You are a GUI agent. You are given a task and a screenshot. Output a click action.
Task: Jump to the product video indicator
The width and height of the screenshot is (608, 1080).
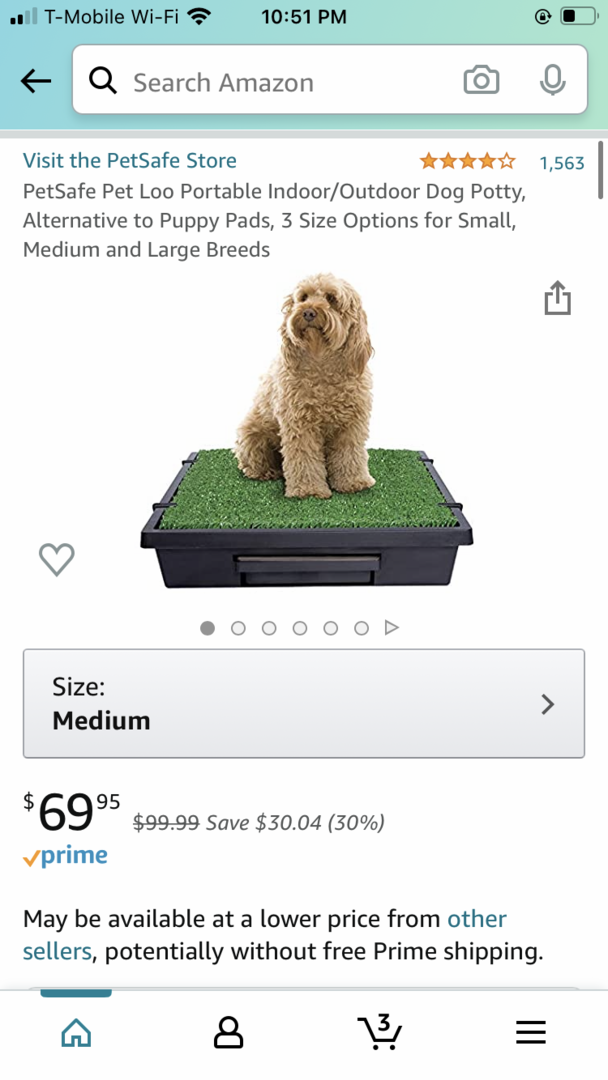(x=392, y=628)
